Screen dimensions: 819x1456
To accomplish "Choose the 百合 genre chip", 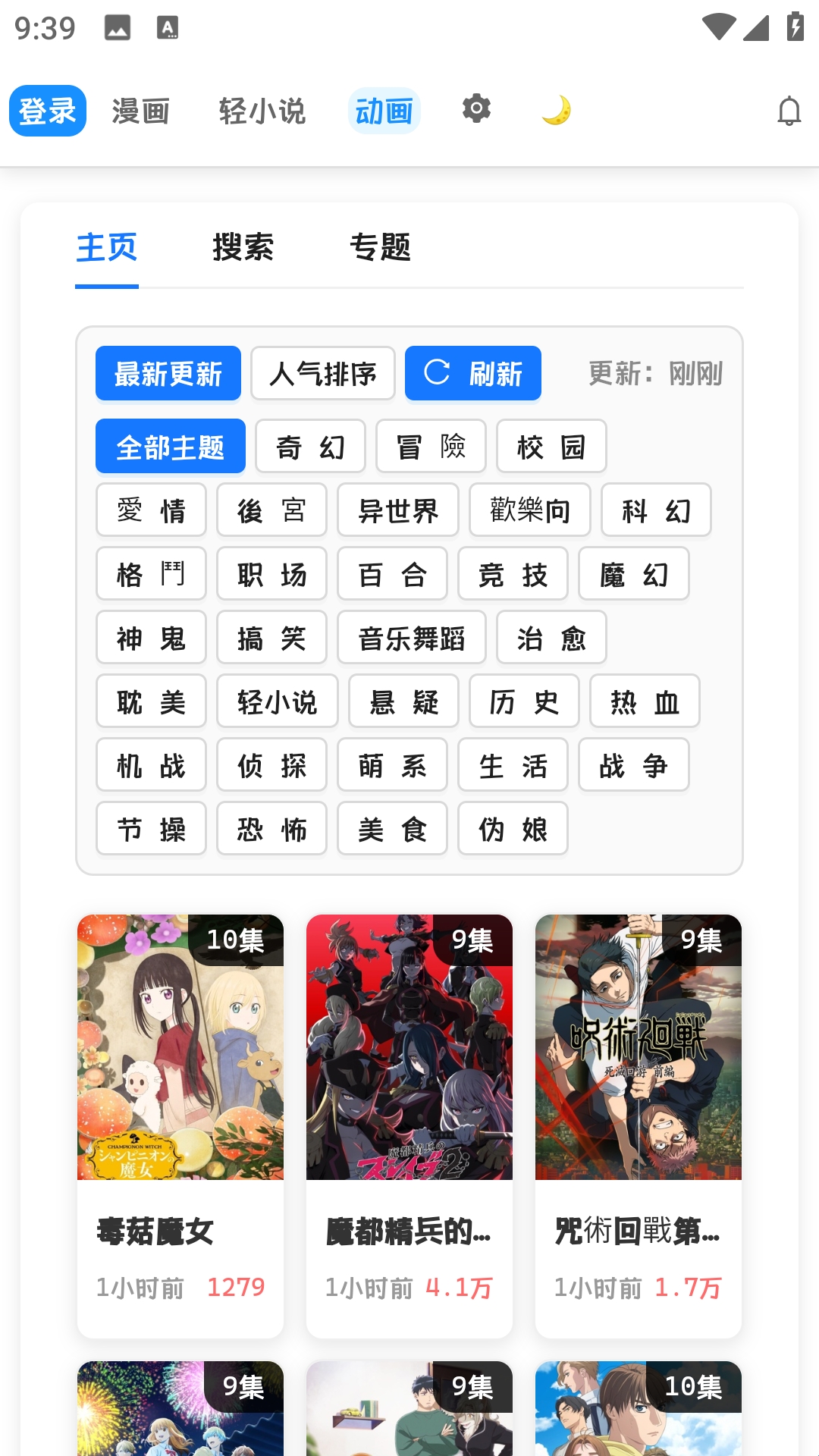I will tap(392, 574).
